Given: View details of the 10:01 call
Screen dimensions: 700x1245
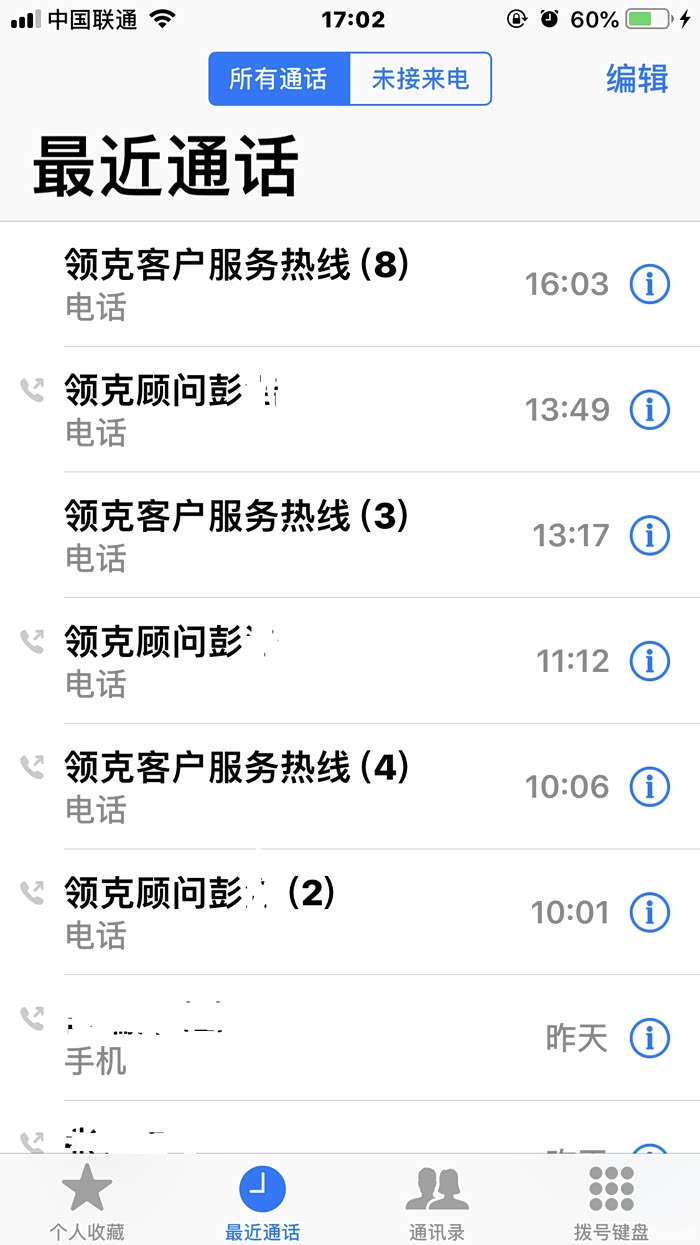Looking at the screenshot, I should click(x=649, y=912).
